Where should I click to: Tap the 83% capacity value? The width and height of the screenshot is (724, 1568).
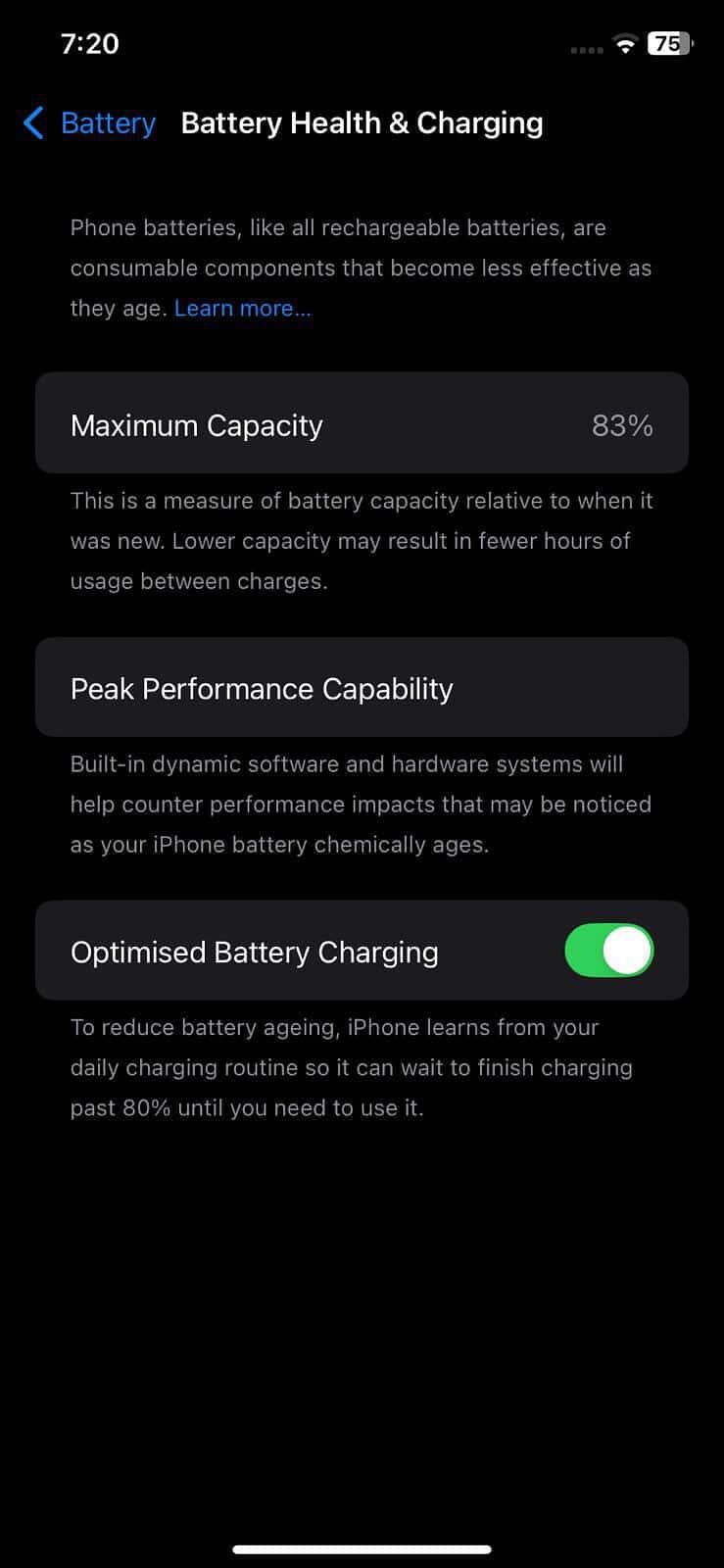621,423
